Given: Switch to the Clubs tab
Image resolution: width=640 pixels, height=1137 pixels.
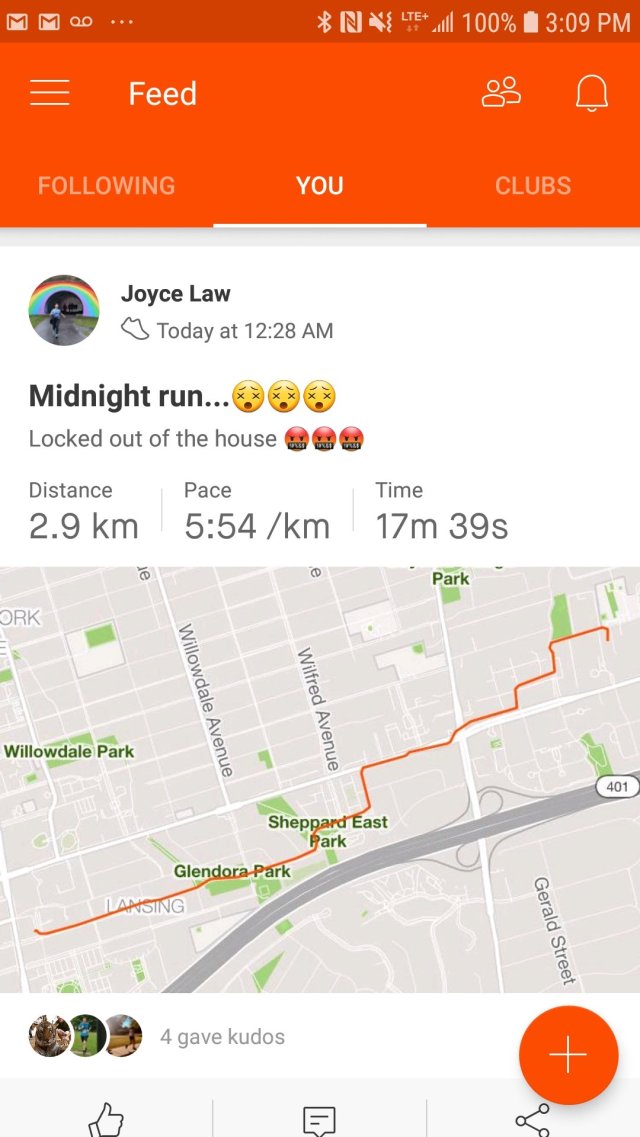Looking at the screenshot, I should pyautogui.click(x=533, y=186).
